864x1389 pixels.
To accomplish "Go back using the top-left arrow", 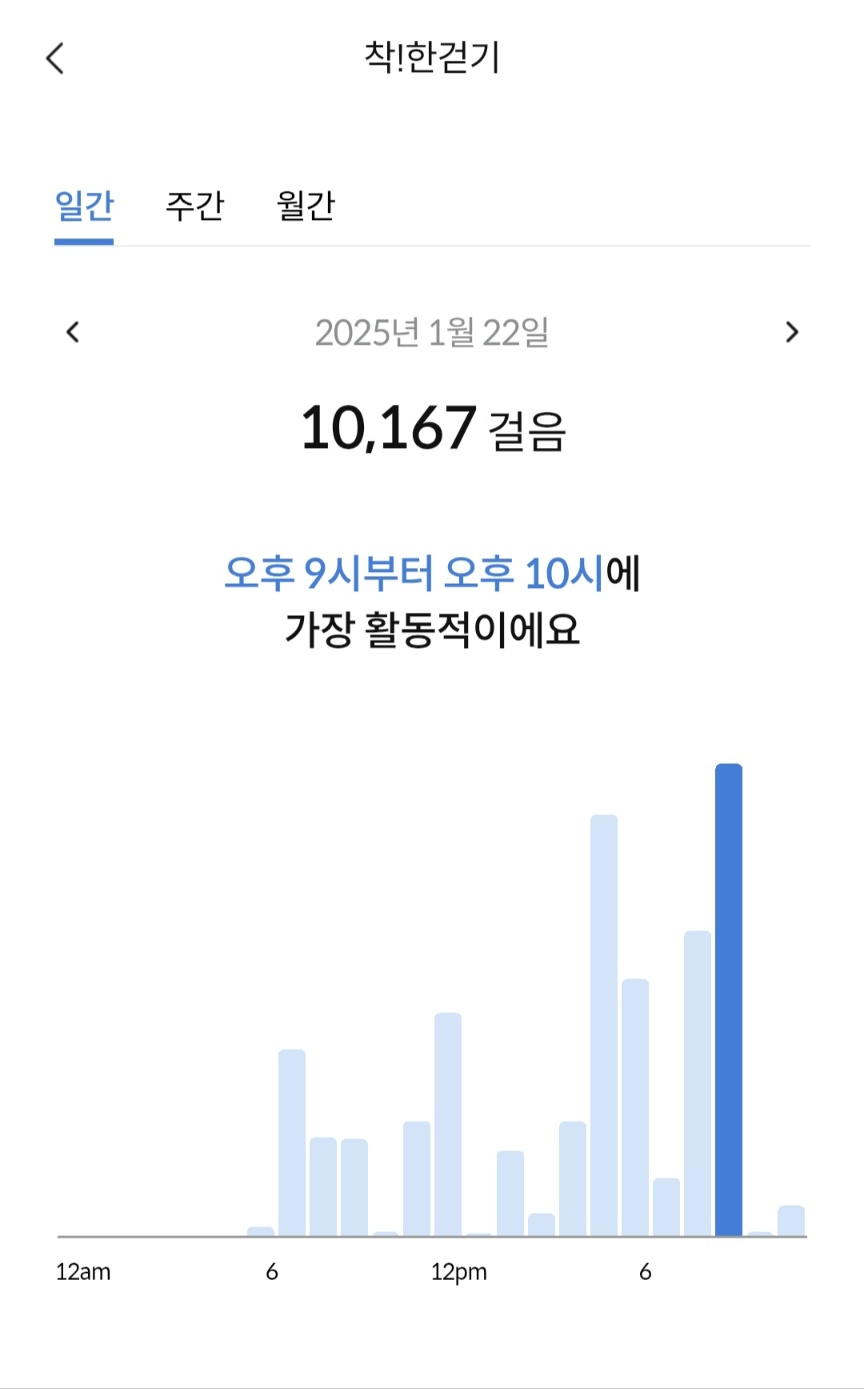I will coord(55,58).
